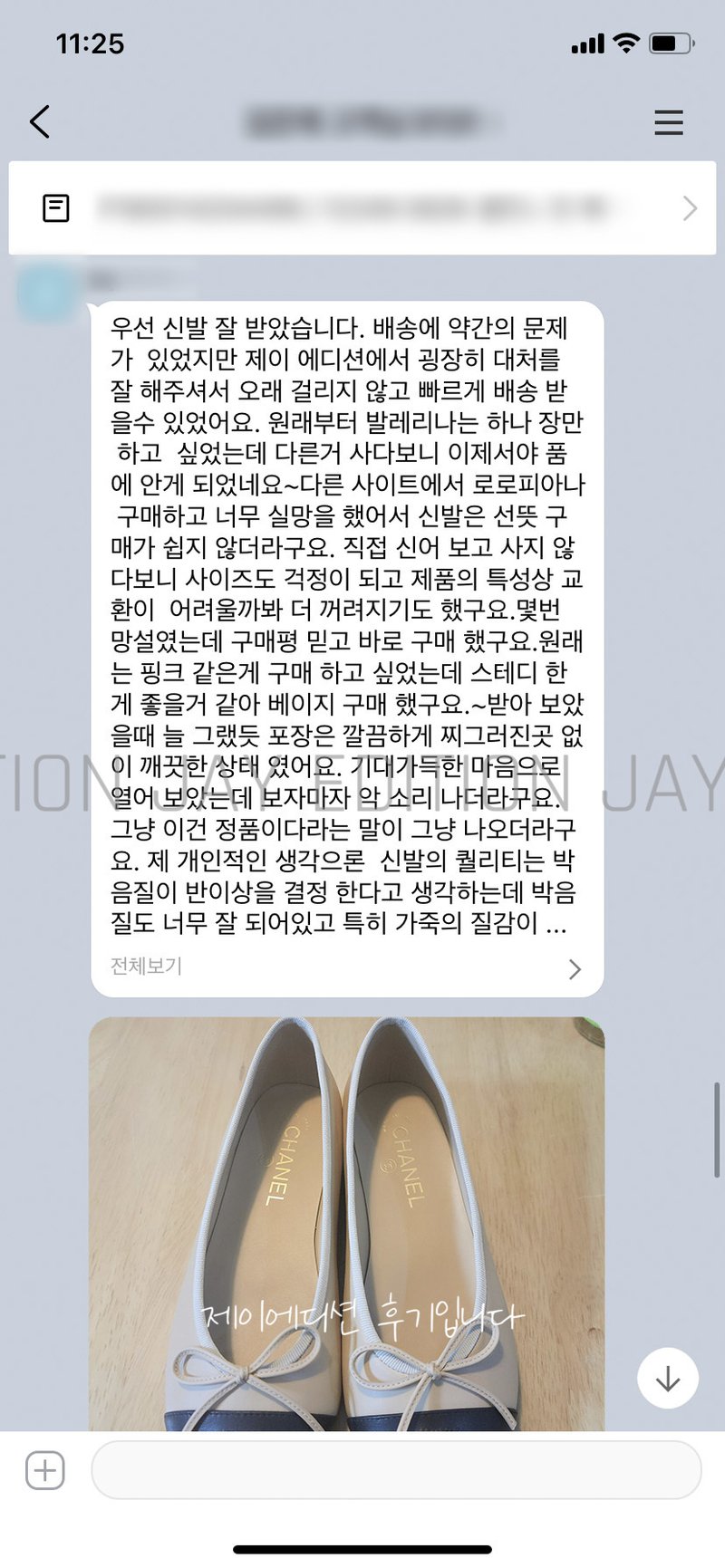Tap 전체보기 to view the full message
The image size is (725, 1568).
pyautogui.click(x=147, y=967)
